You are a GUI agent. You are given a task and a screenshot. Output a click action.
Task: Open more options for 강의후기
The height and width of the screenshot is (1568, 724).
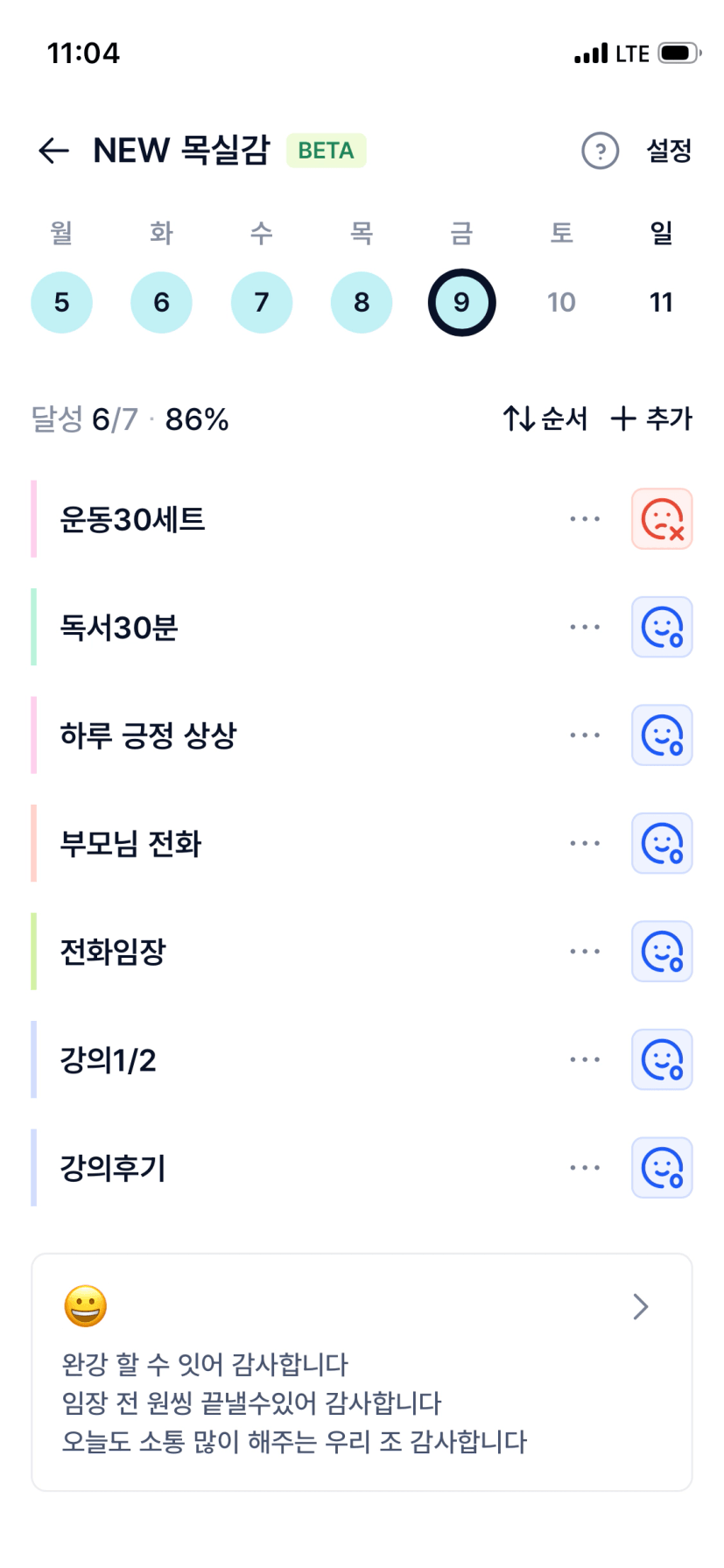pyautogui.click(x=585, y=1168)
